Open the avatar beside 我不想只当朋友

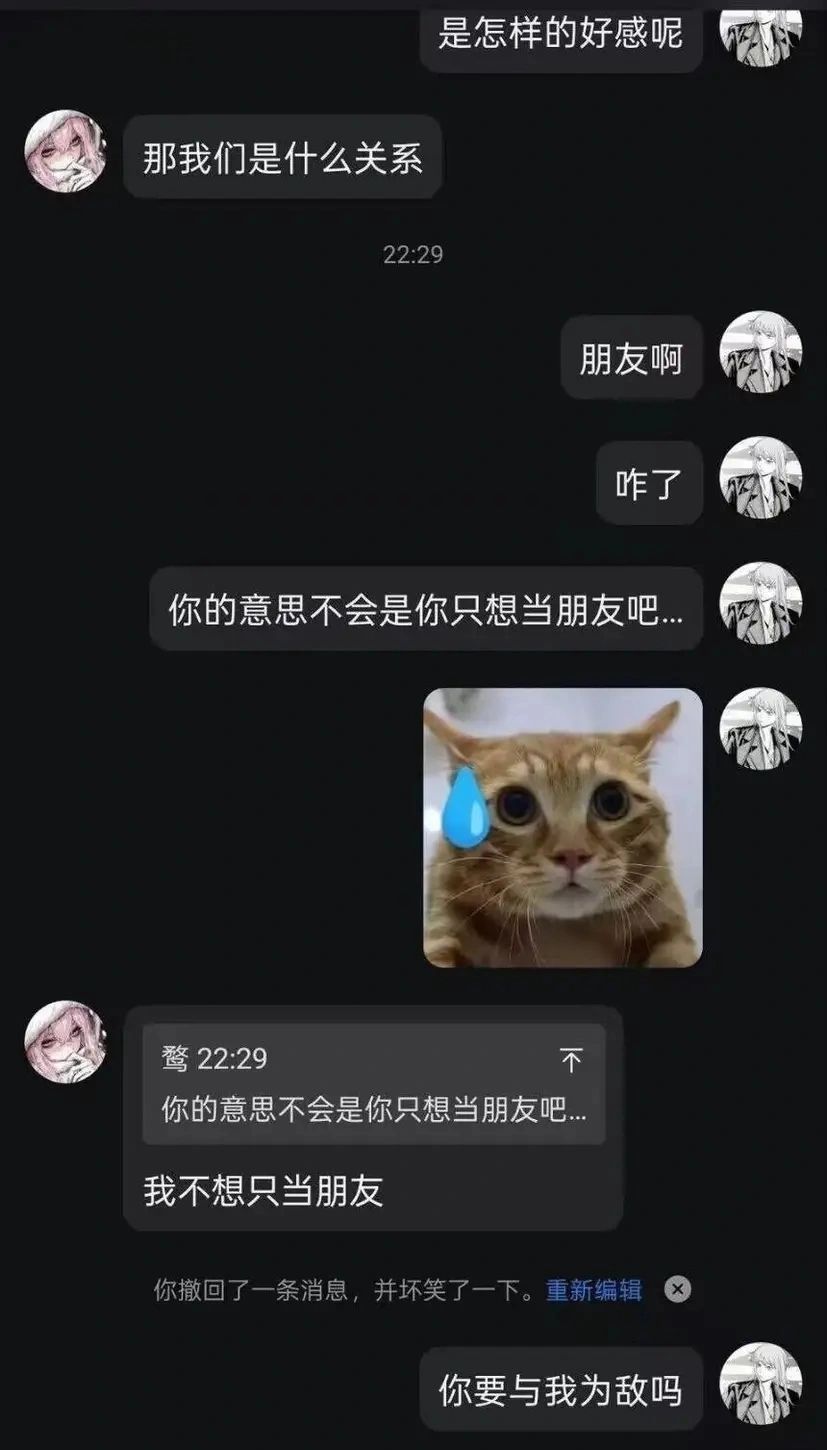pyautogui.click(x=65, y=1042)
